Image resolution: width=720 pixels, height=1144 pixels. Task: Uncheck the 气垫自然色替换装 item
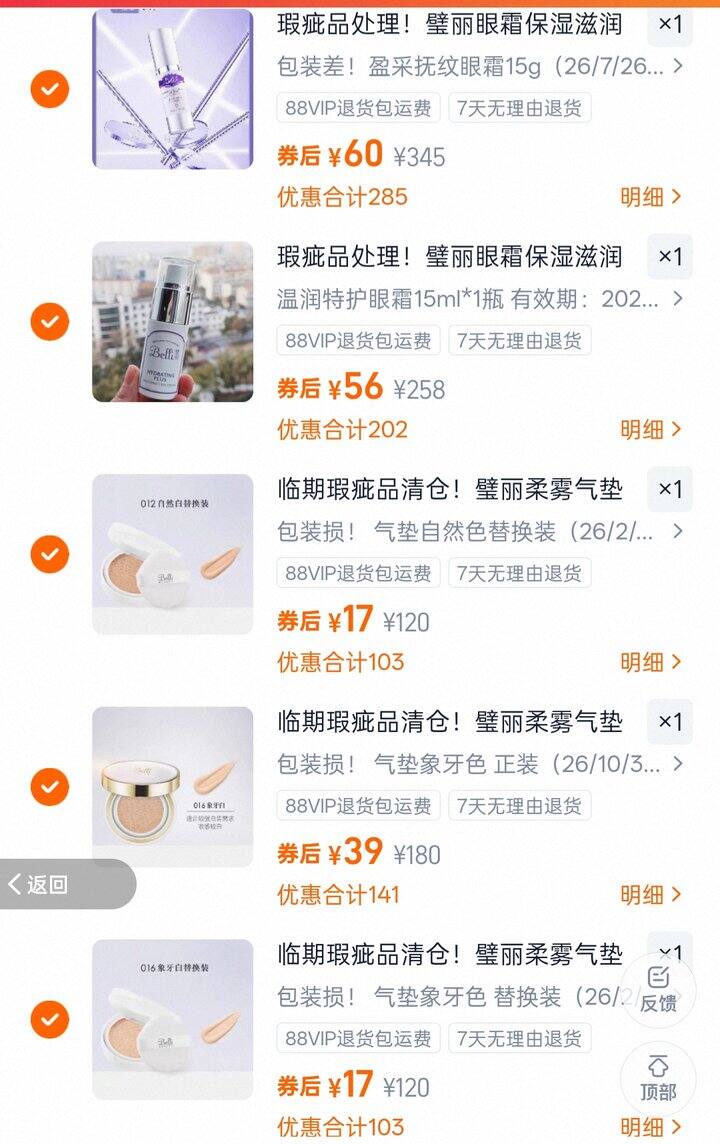(49, 554)
